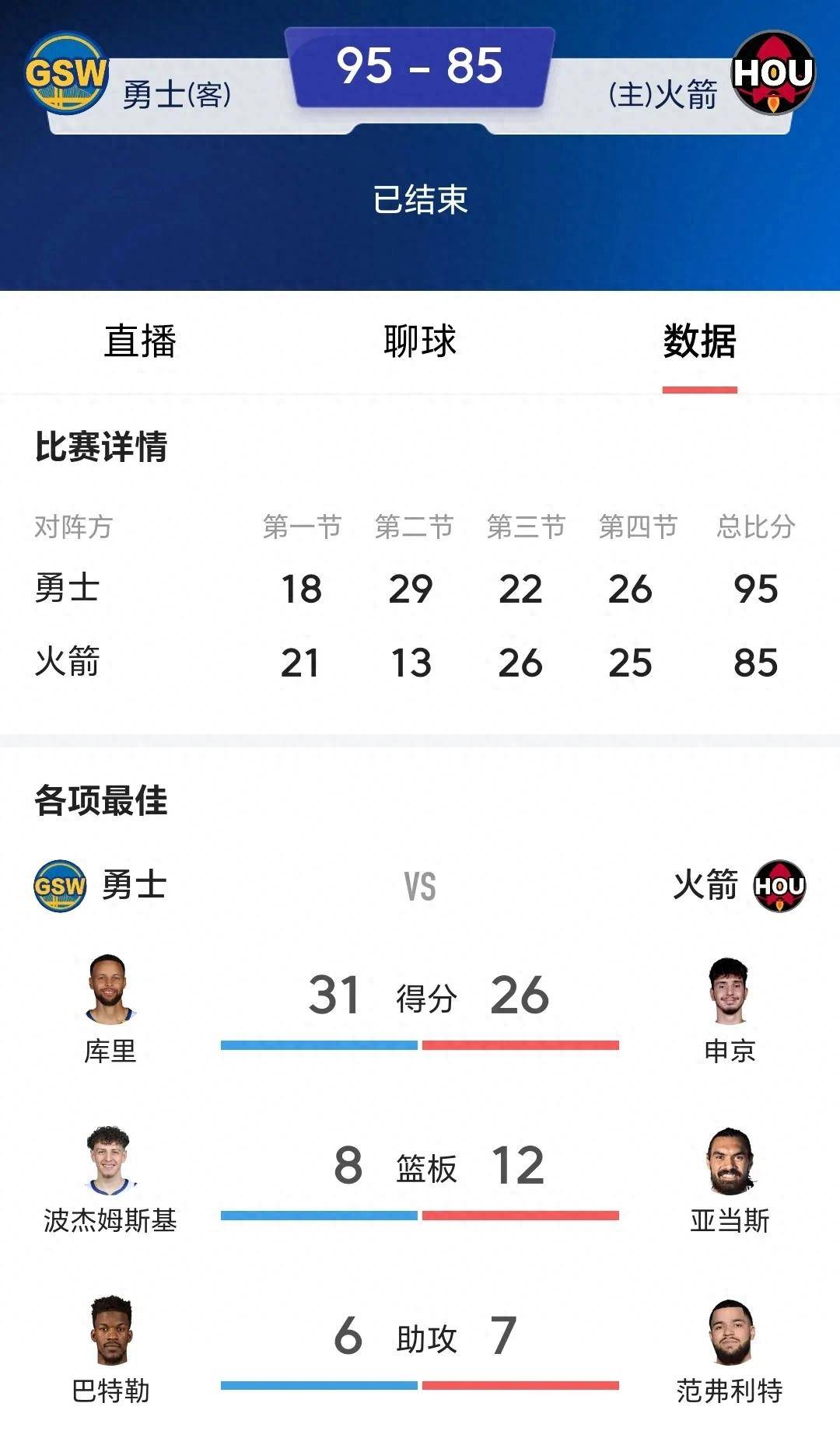Open the 火箭 team logo in header
The width and height of the screenshot is (840, 1438).
[773, 73]
